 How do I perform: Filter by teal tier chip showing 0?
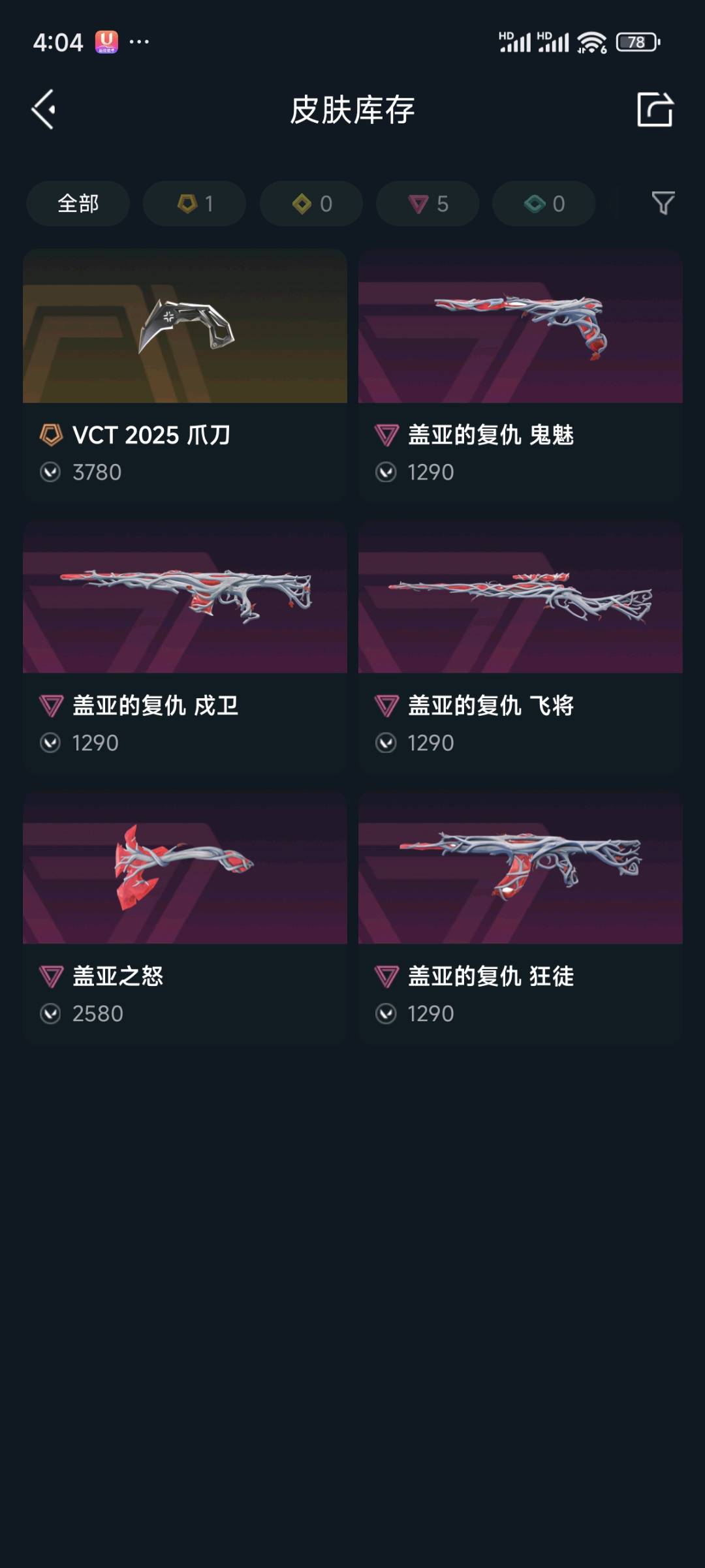pos(544,204)
